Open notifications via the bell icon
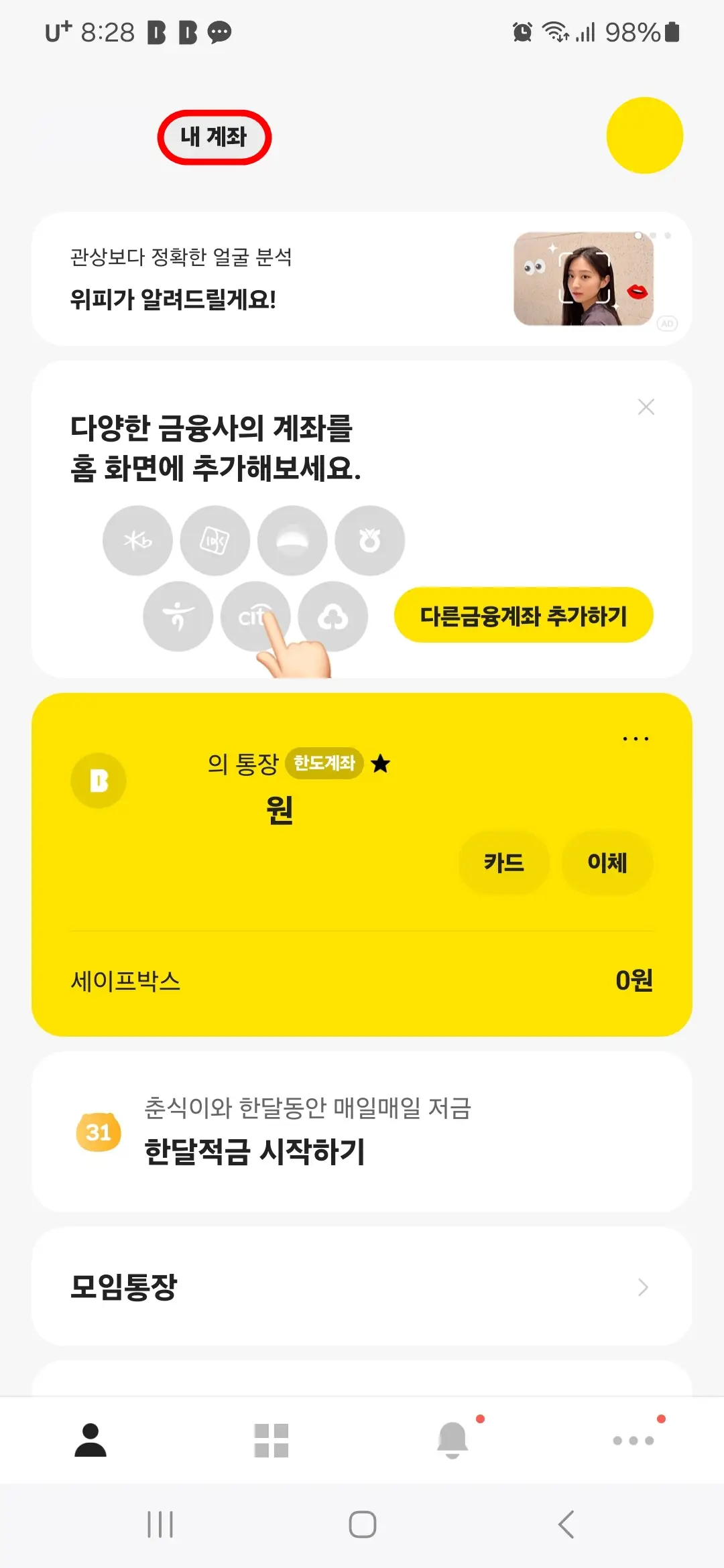Image resolution: width=724 pixels, height=1568 pixels. [x=453, y=1438]
